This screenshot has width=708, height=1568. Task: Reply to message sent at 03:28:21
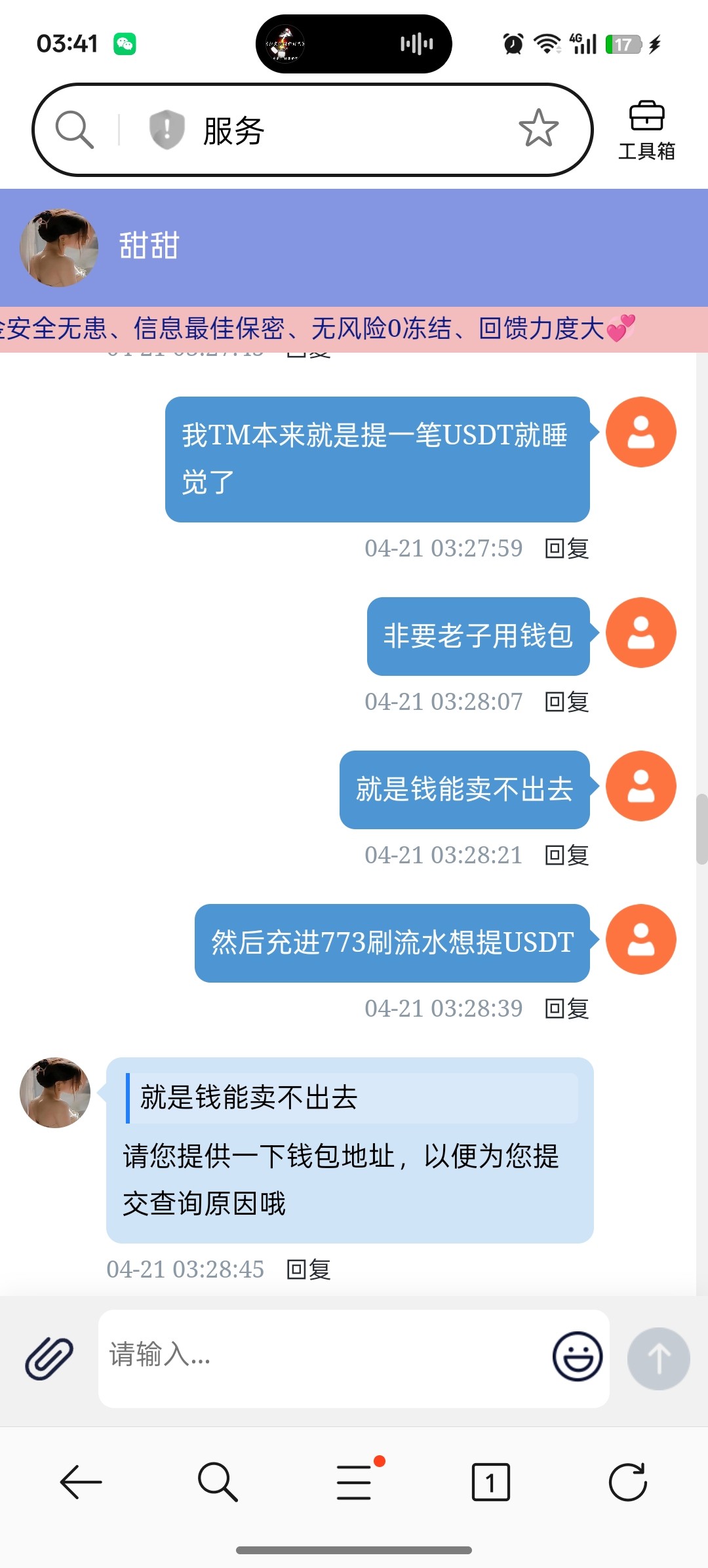[x=566, y=855]
